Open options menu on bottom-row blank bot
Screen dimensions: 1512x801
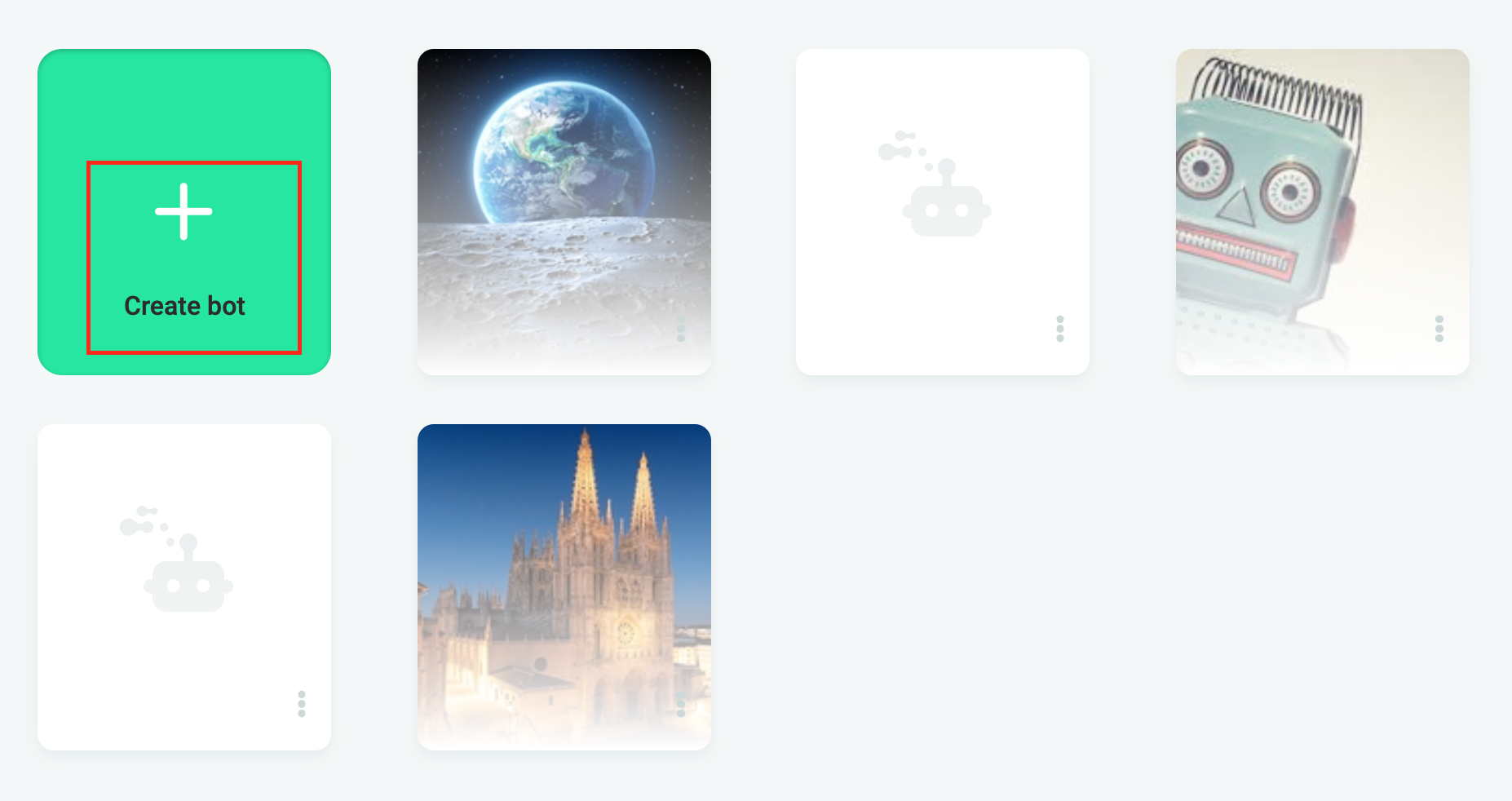coord(302,704)
